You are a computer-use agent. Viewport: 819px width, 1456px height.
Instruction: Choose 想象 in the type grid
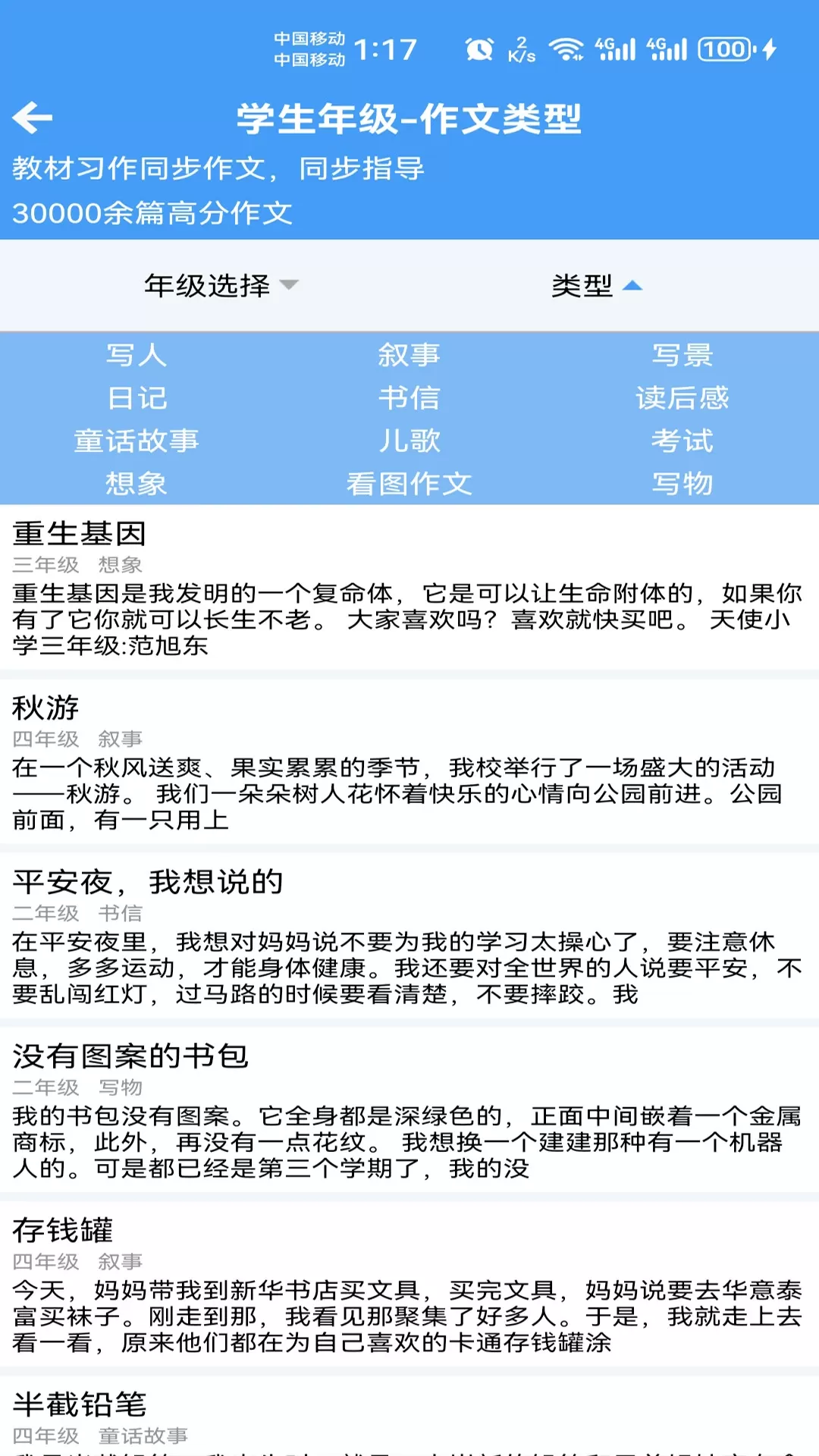pyautogui.click(x=136, y=484)
